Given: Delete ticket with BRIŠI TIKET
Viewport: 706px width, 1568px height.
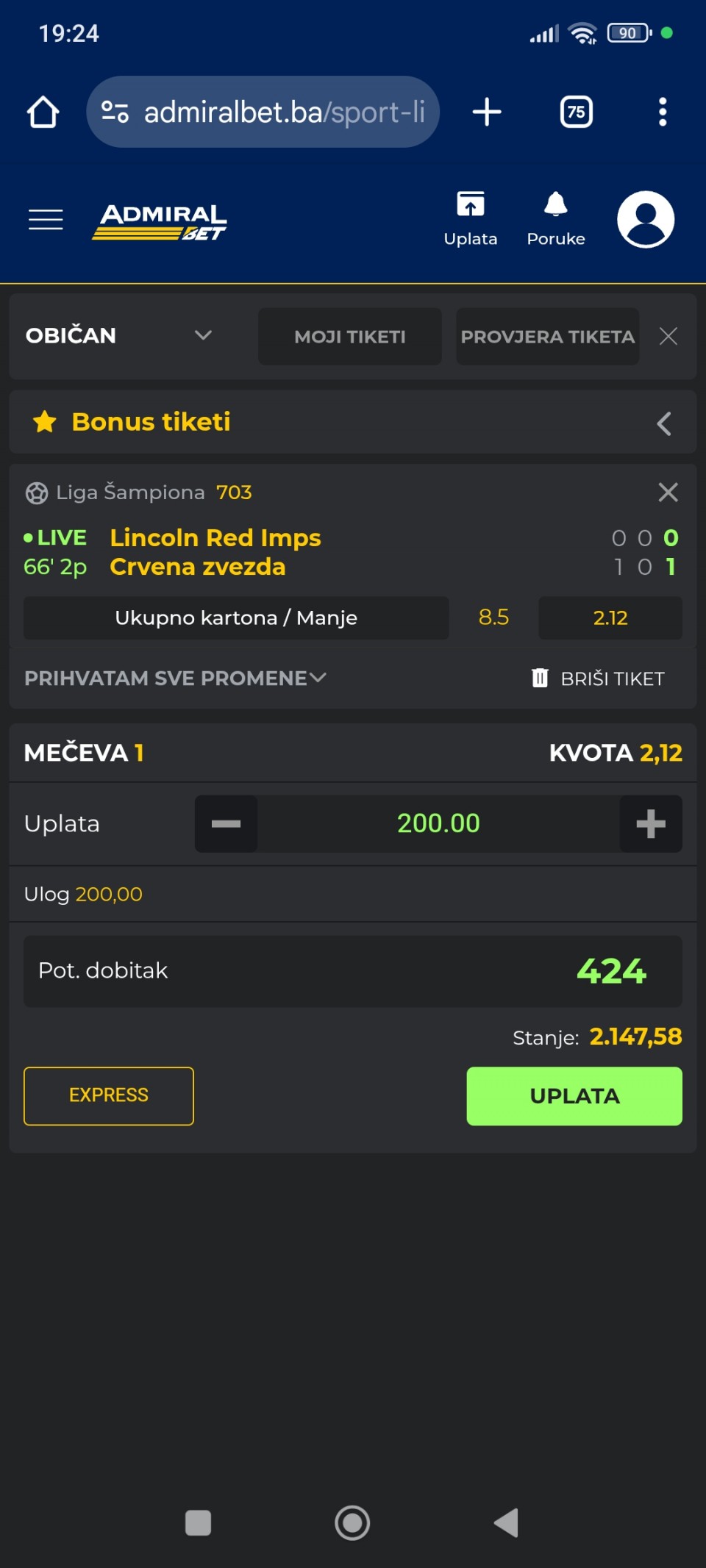Looking at the screenshot, I should point(598,678).
